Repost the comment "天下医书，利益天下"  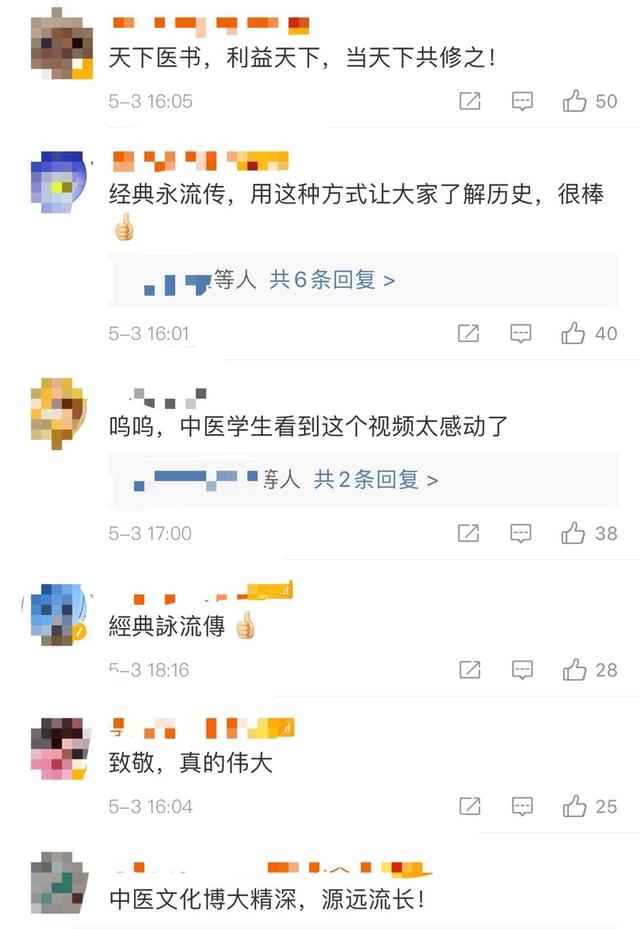tap(469, 101)
